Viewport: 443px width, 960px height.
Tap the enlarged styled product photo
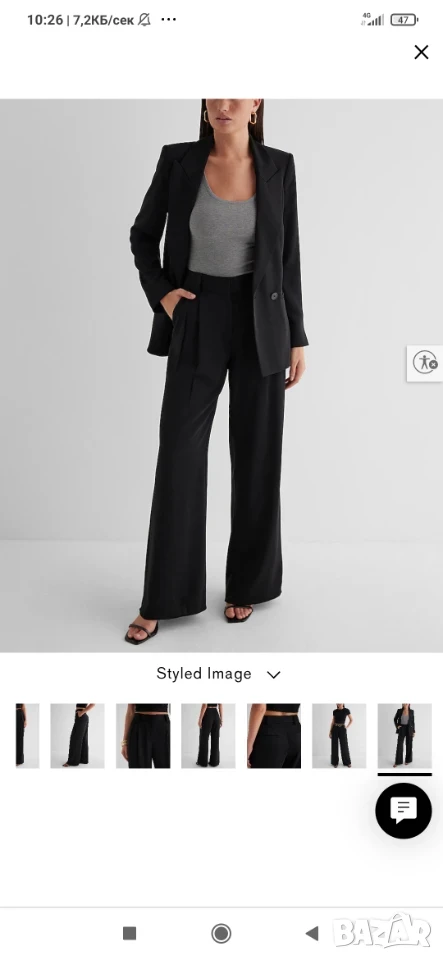click(222, 375)
